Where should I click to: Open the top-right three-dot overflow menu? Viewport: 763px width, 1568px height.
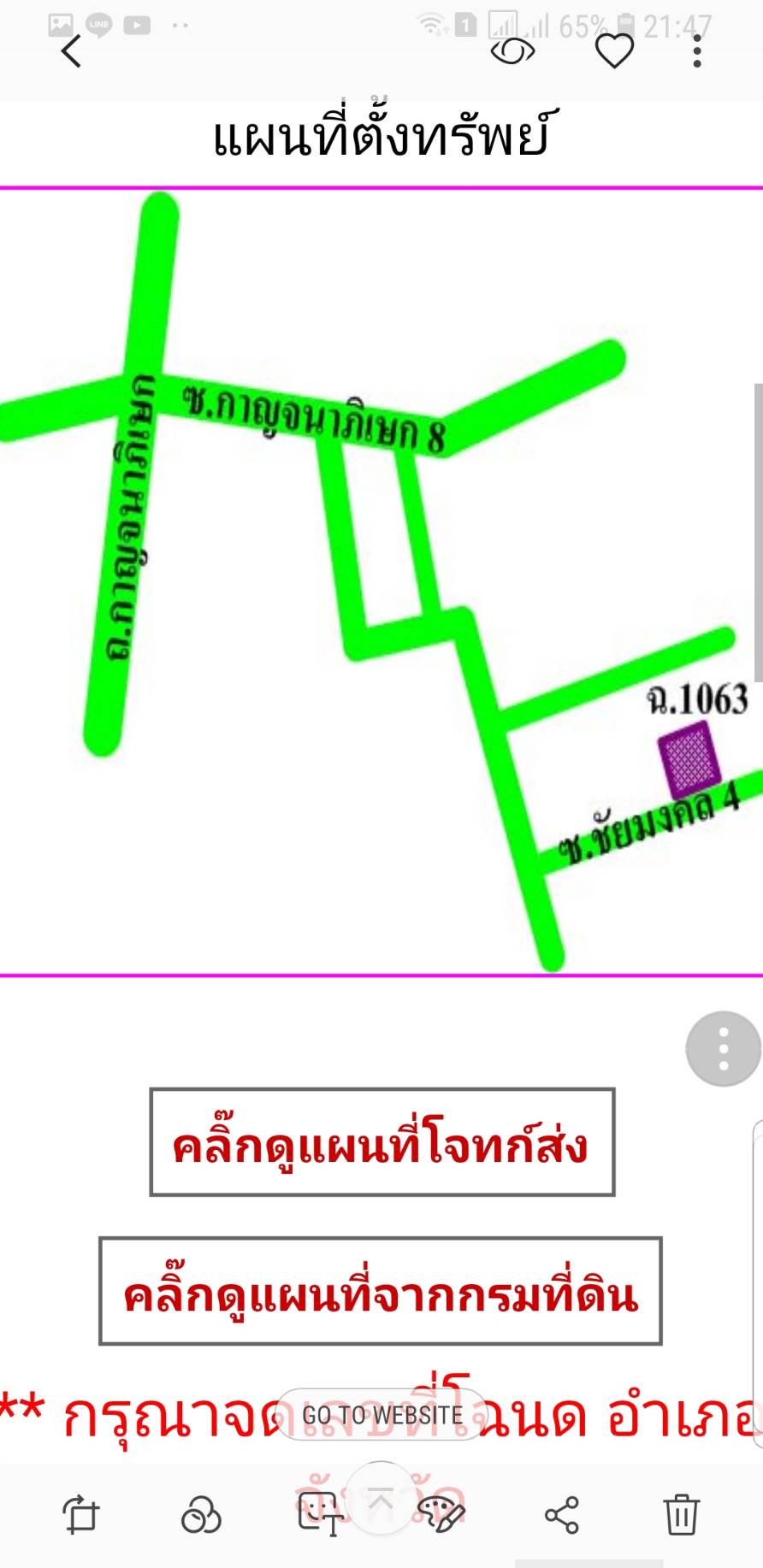696,52
